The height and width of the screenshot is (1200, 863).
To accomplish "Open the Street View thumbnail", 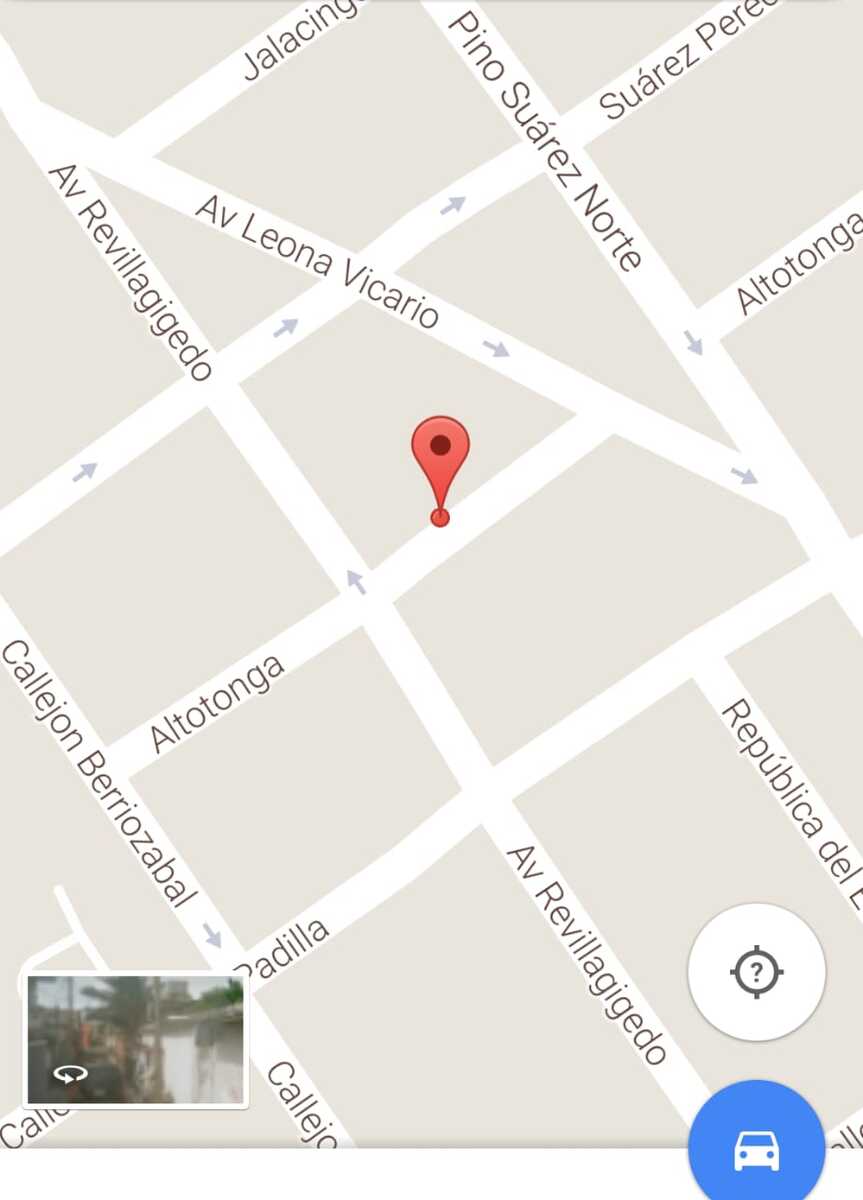I will [x=135, y=1040].
